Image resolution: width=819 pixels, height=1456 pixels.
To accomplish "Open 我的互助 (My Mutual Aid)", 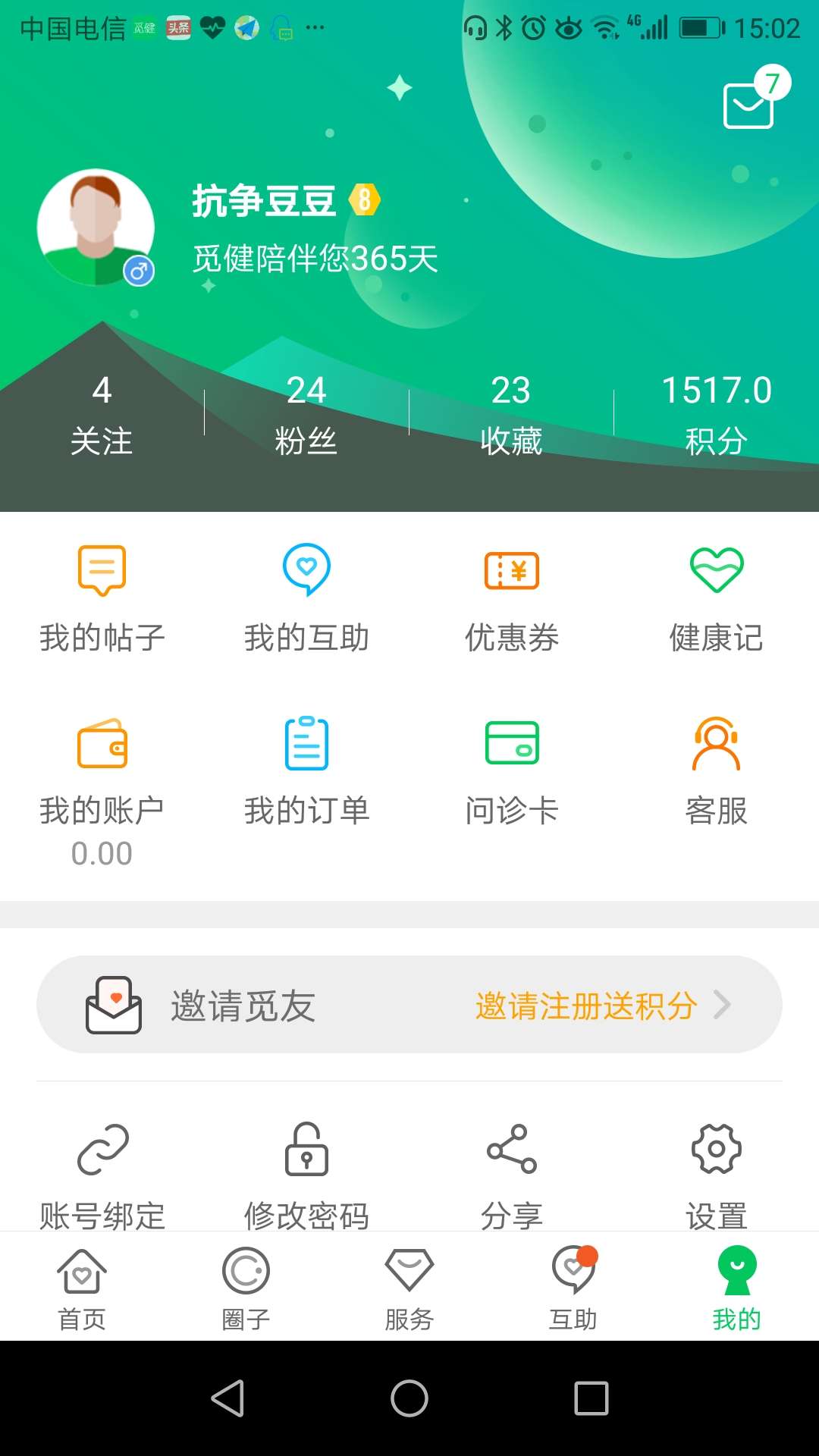I will click(x=307, y=599).
